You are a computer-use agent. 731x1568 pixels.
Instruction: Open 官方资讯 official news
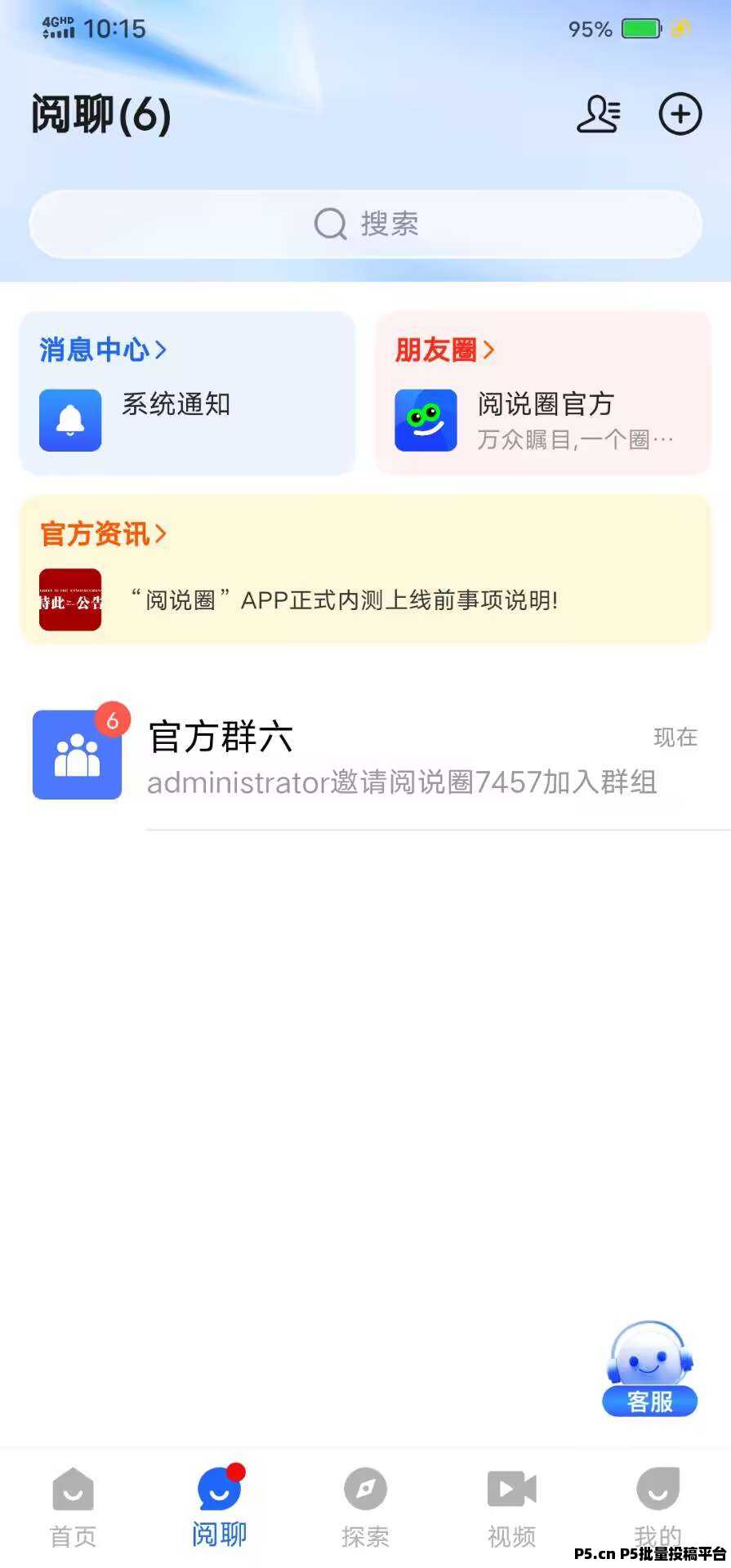pyautogui.click(x=102, y=534)
